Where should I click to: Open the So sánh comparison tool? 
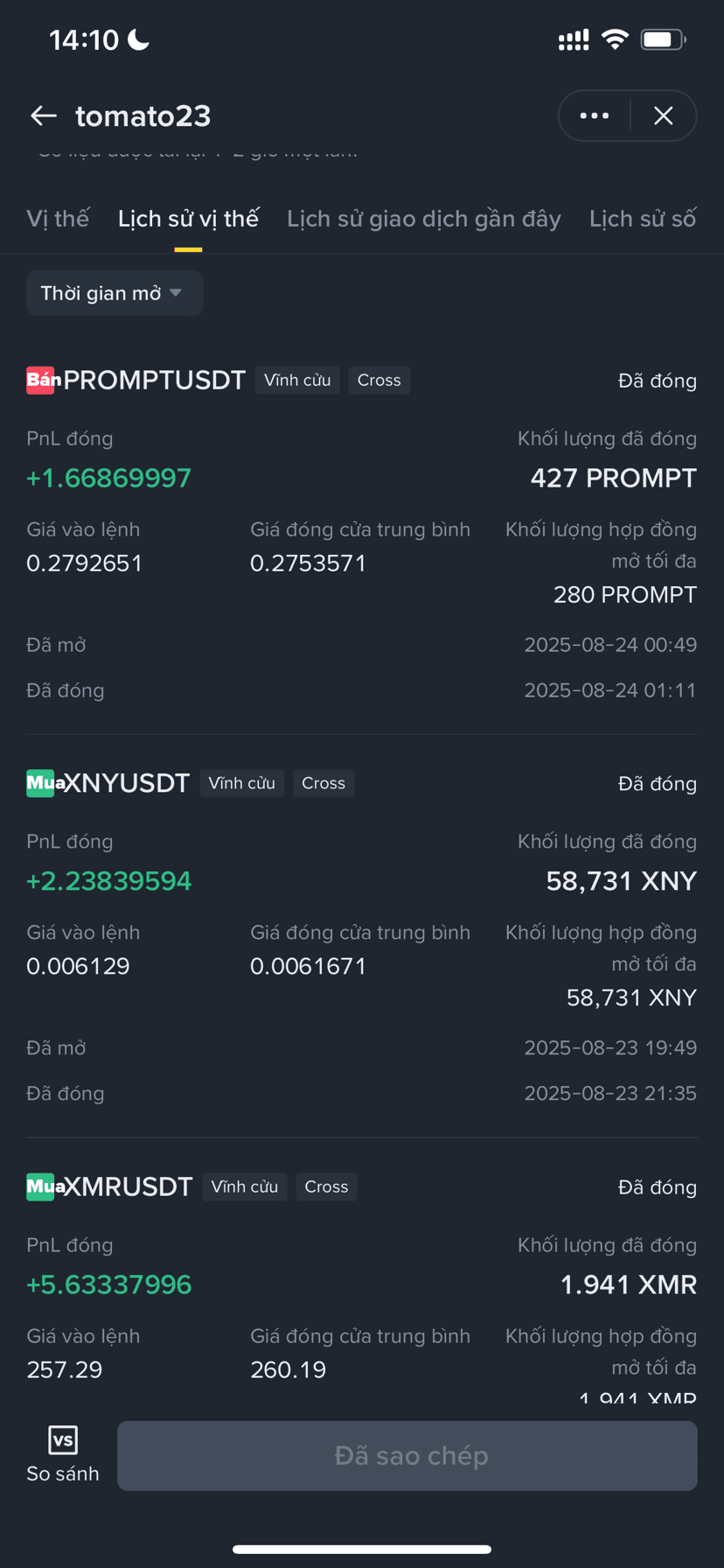[62, 1454]
